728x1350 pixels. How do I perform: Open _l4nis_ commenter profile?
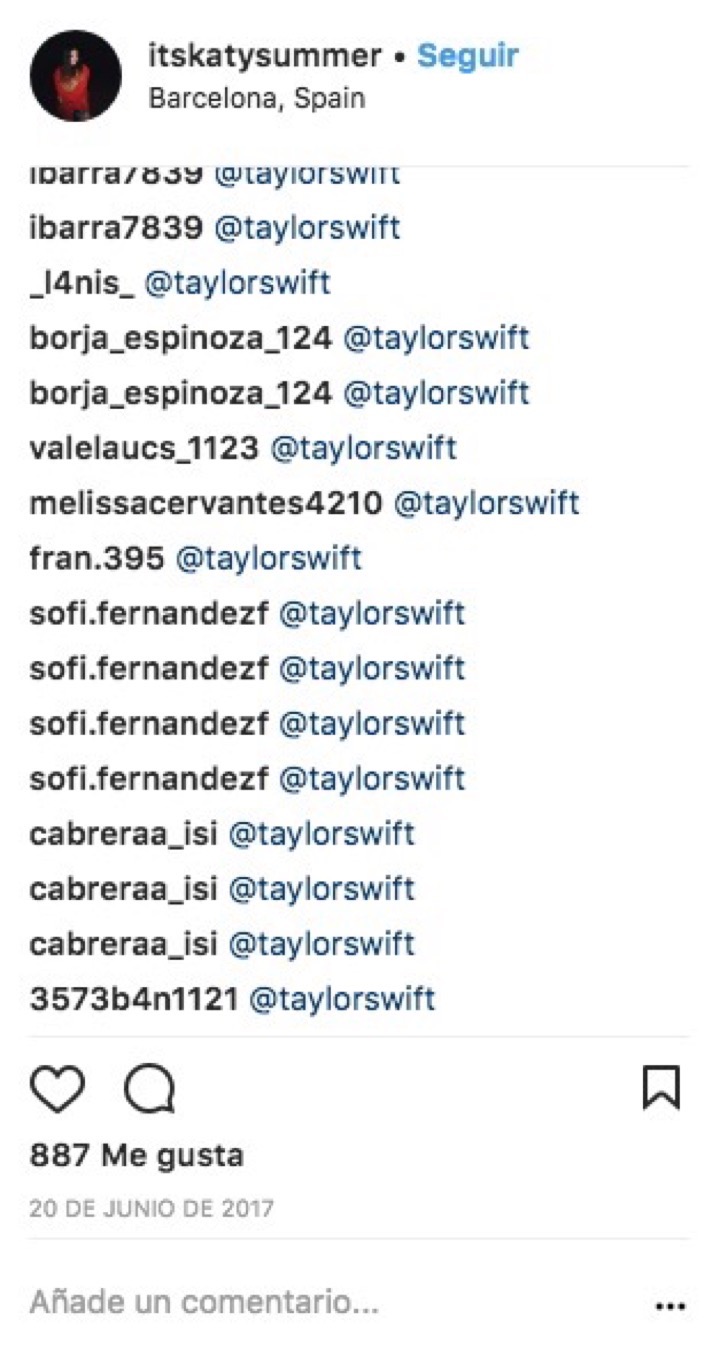tap(82, 283)
